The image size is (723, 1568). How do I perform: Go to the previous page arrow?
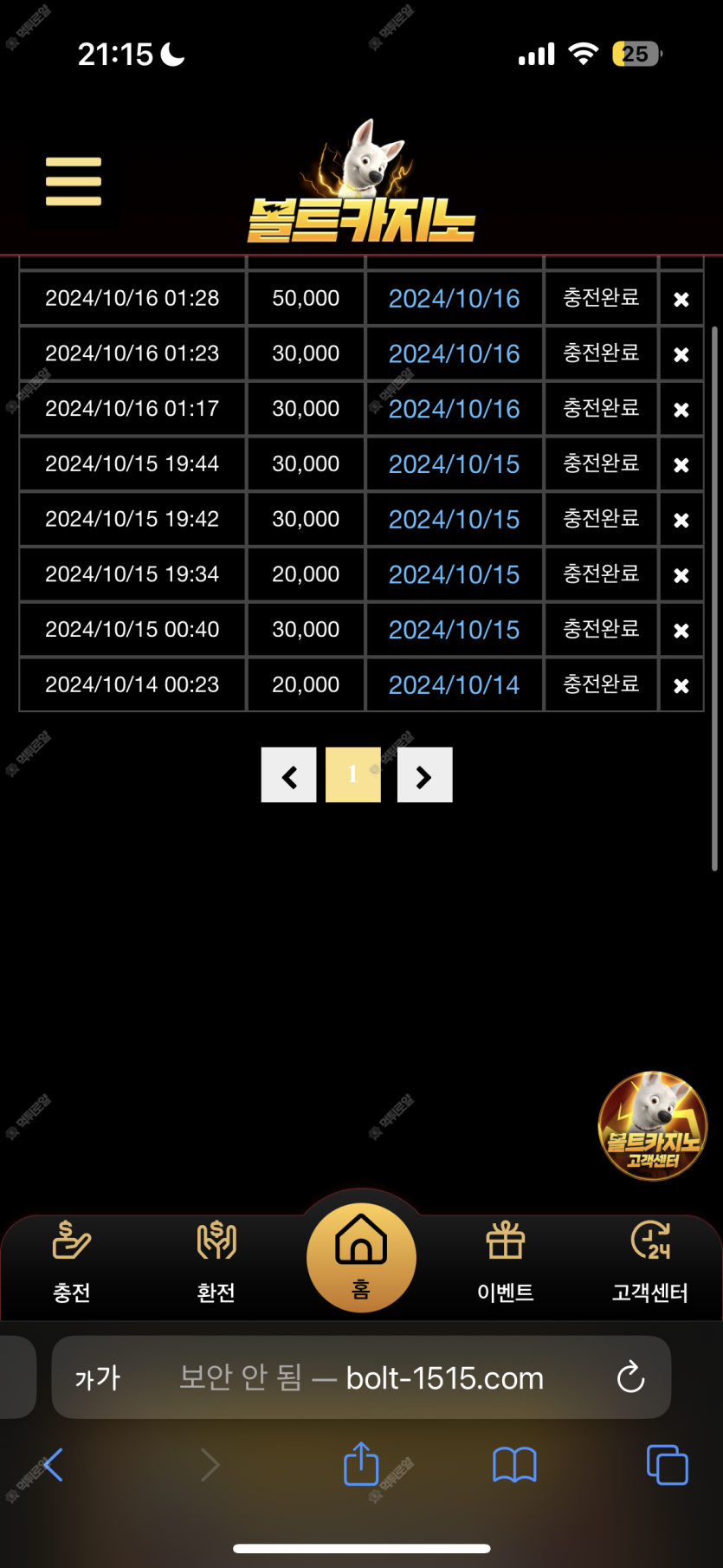289,774
